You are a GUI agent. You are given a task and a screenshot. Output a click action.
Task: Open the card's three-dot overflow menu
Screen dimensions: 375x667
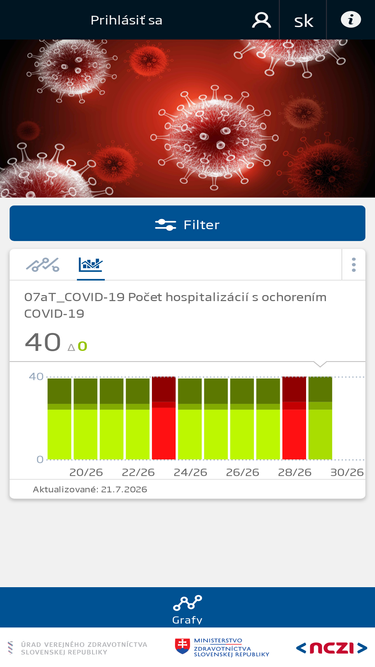coord(354,265)
